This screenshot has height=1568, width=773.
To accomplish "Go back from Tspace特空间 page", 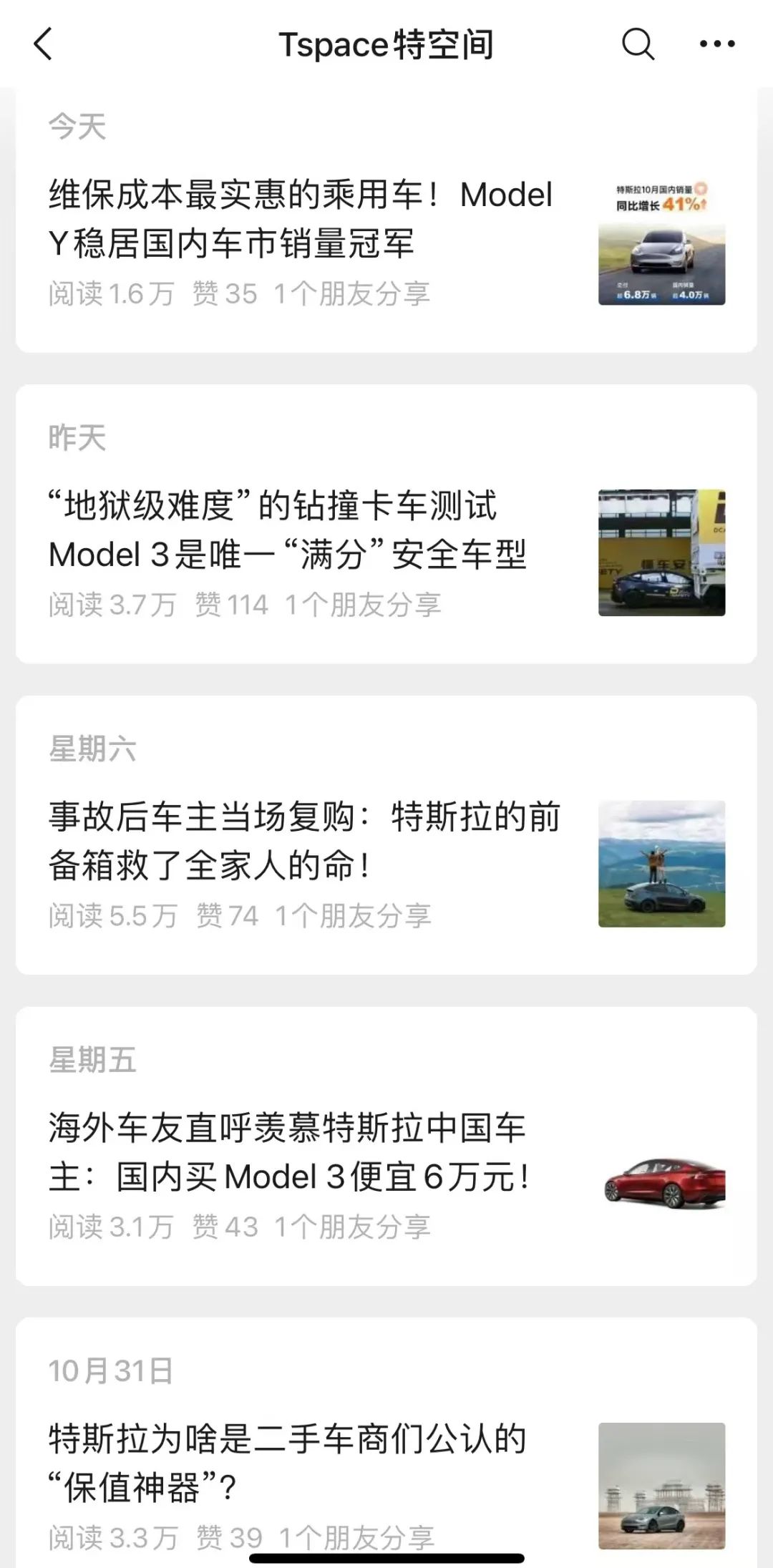I will [x=44, y=44].
